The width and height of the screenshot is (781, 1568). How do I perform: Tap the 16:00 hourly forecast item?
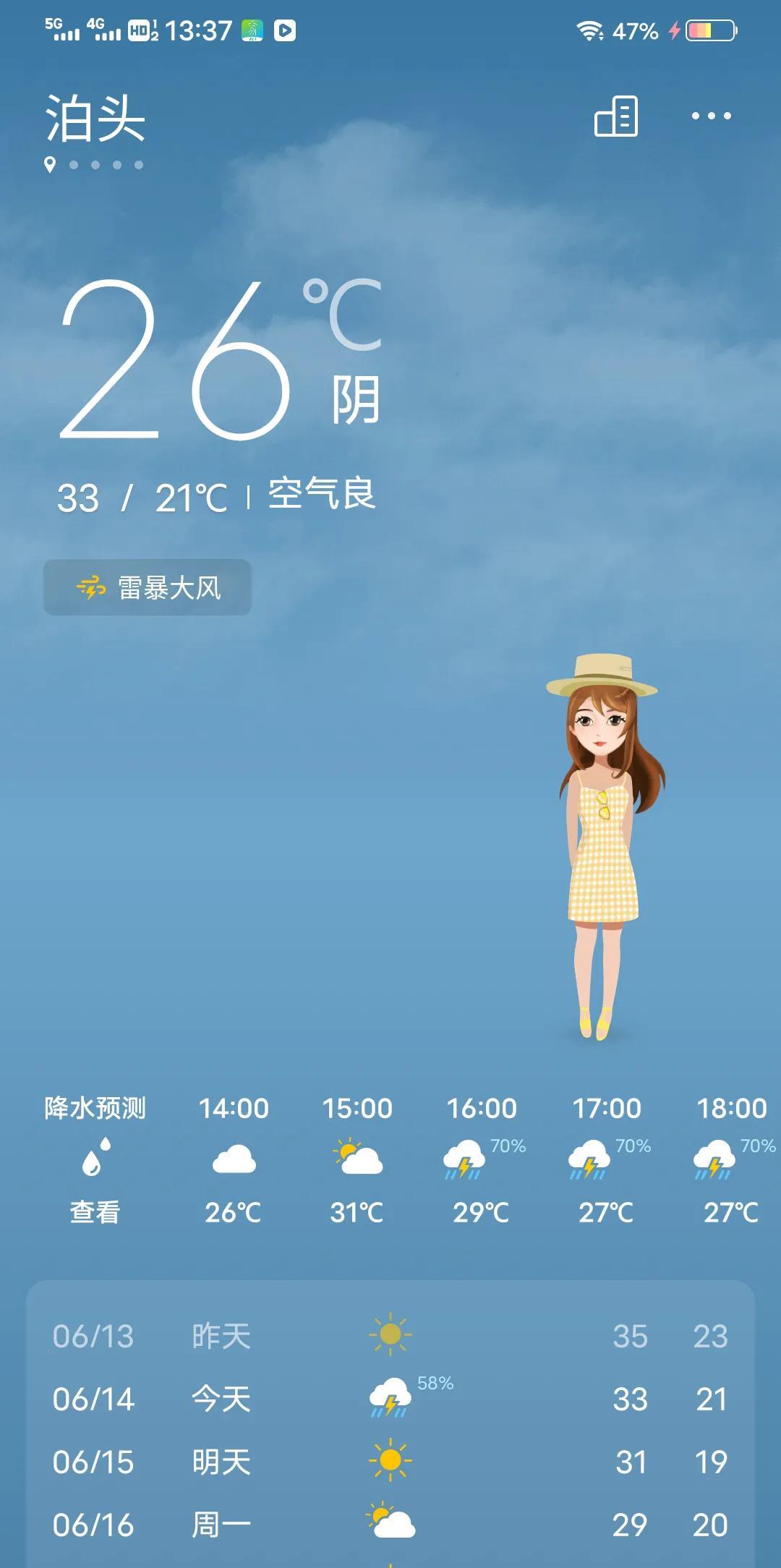pyautogui.click(x=482, y=1159)
